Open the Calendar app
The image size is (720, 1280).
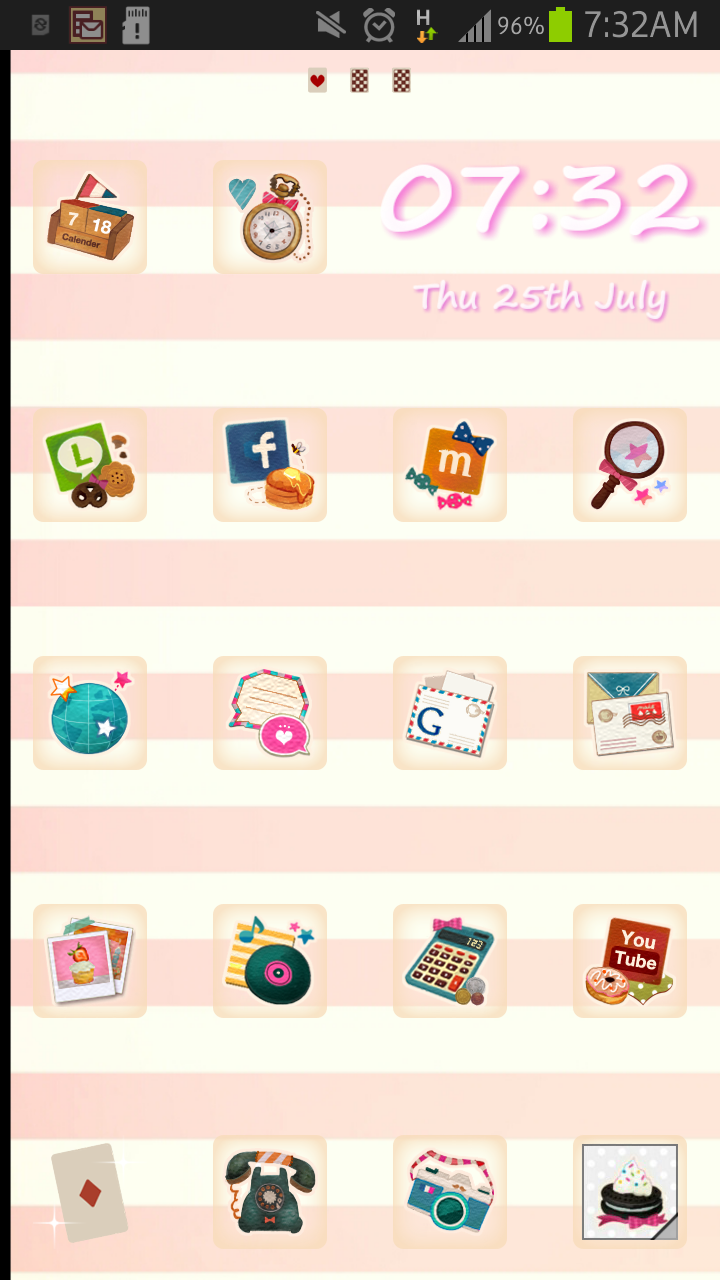coord(90,217)
